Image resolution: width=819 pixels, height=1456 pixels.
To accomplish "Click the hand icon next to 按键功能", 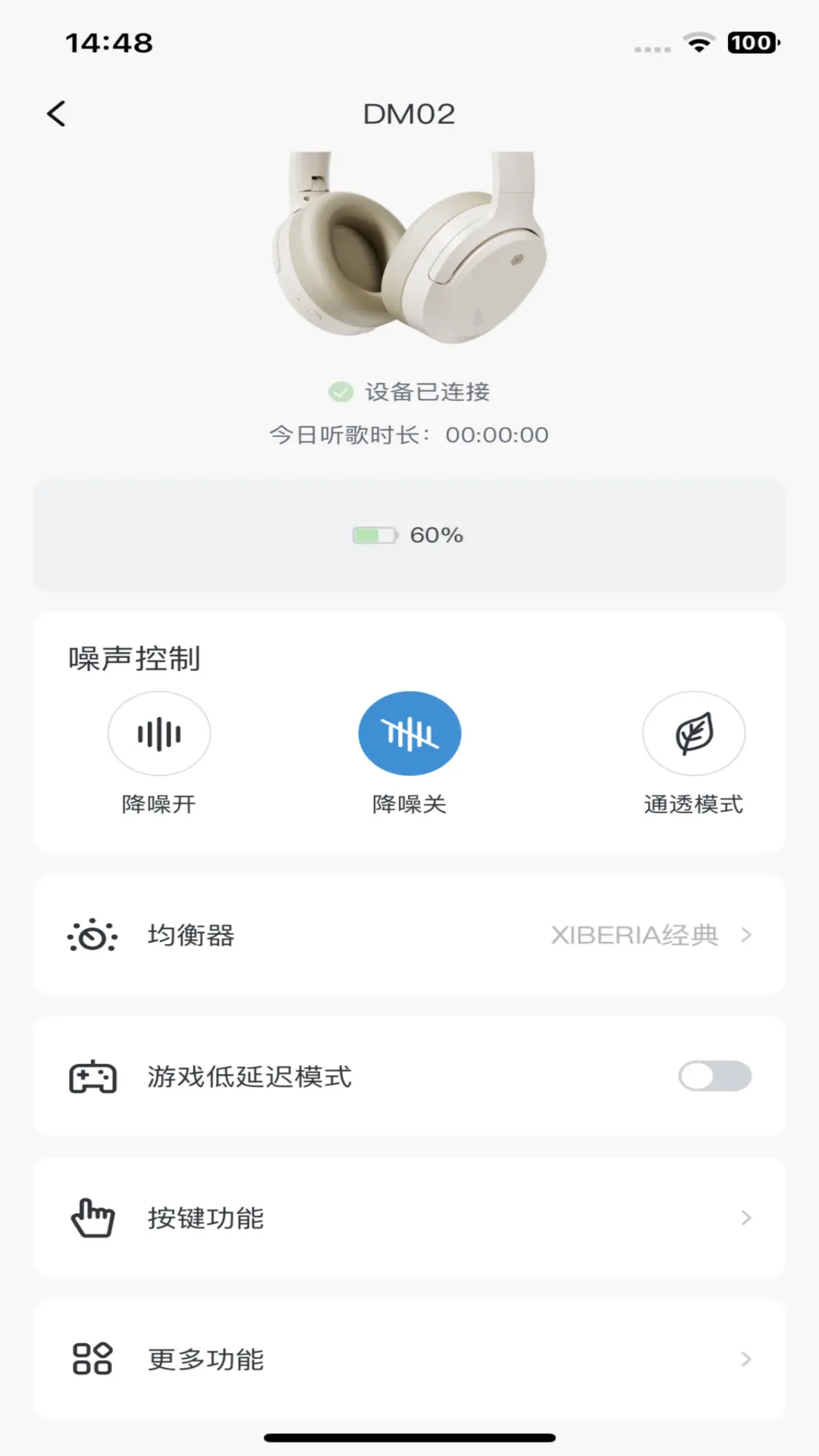I will click(91, 1218).
